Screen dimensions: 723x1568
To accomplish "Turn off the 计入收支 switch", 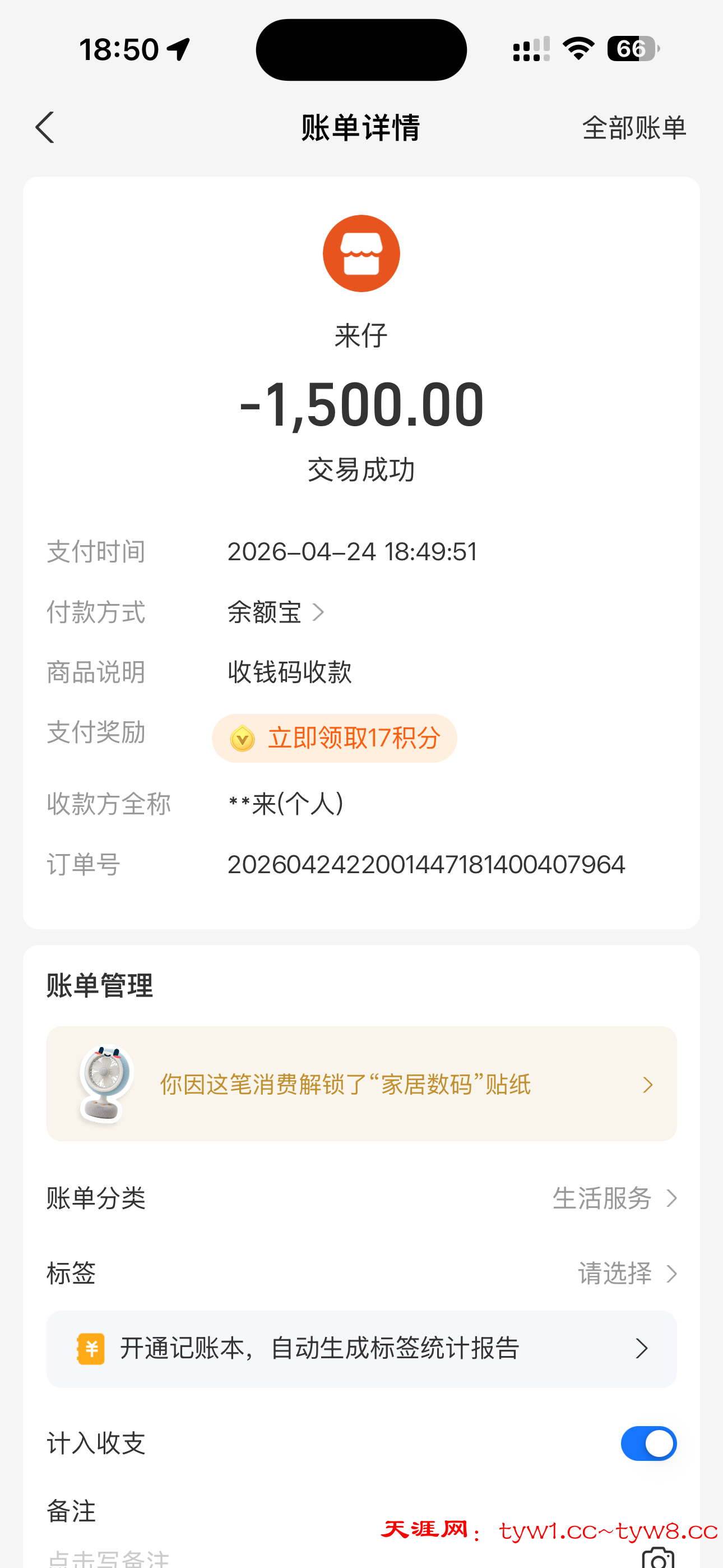I will [648, 1443].
